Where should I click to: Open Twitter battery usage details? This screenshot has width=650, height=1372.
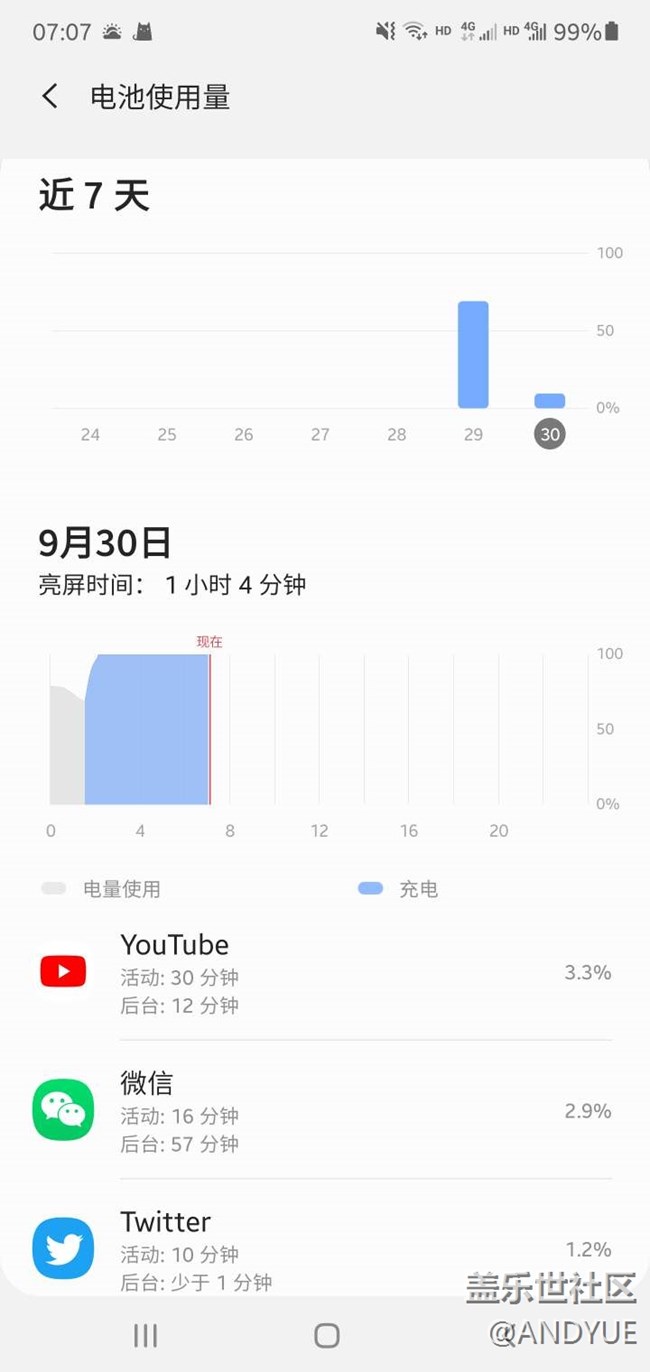tap(325, 1249)
